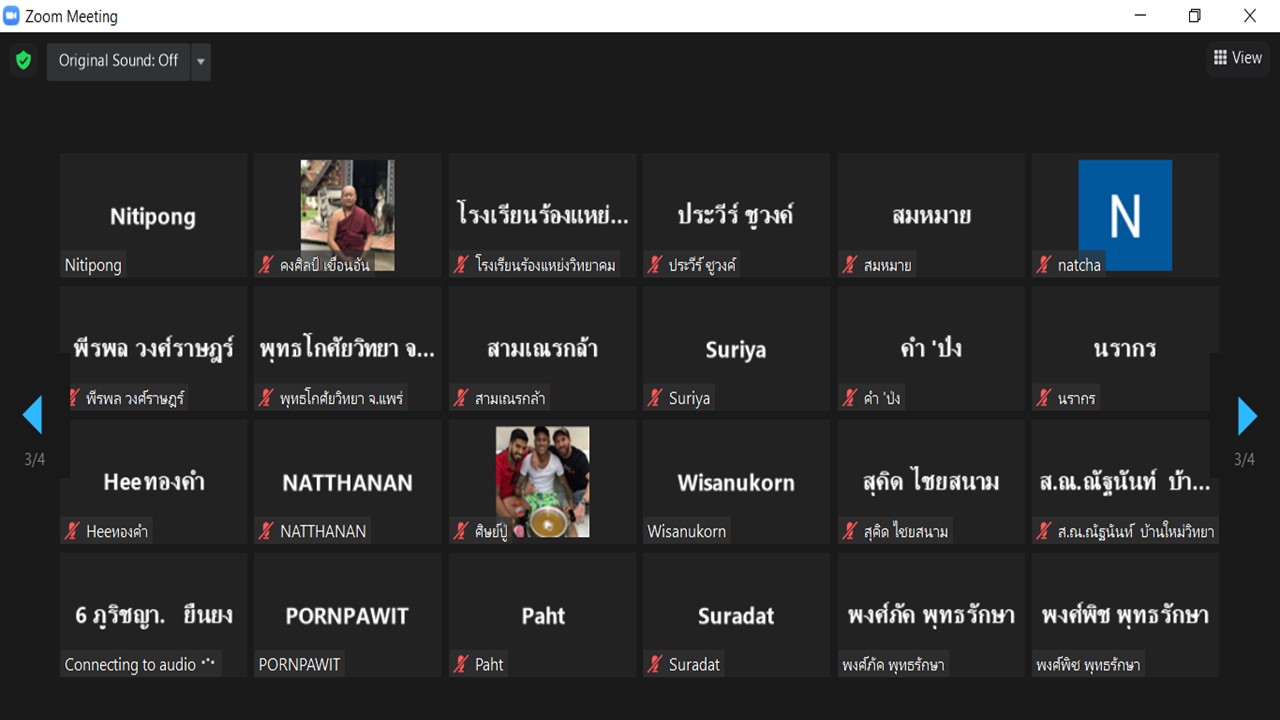This screenshot has width=1280, height=720.
Task: Select NATTHANAN's participant tile
Action: point(347,482)
